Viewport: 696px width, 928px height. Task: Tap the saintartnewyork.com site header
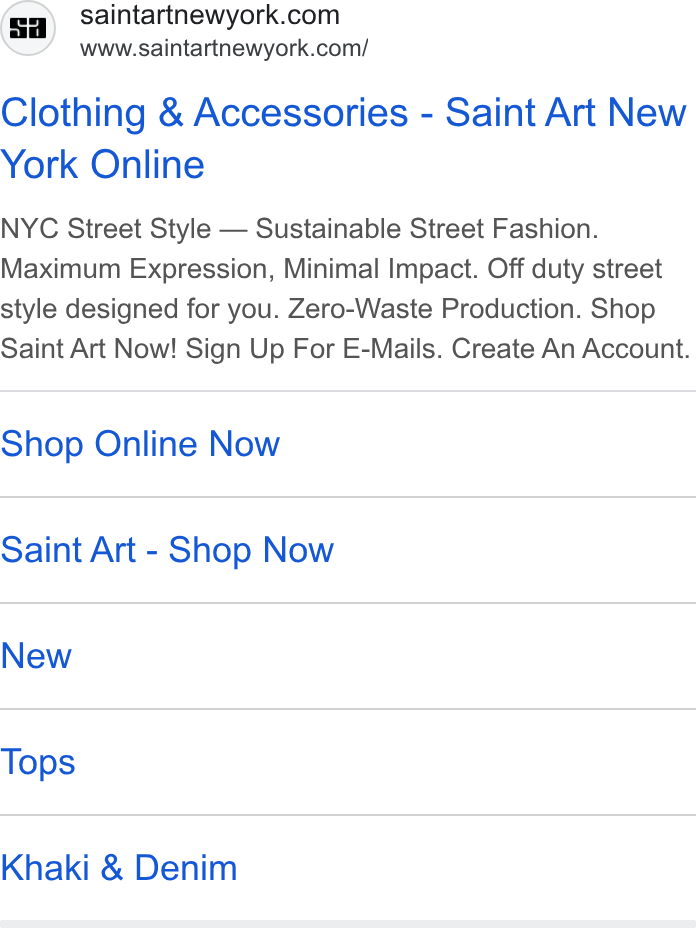185,30
